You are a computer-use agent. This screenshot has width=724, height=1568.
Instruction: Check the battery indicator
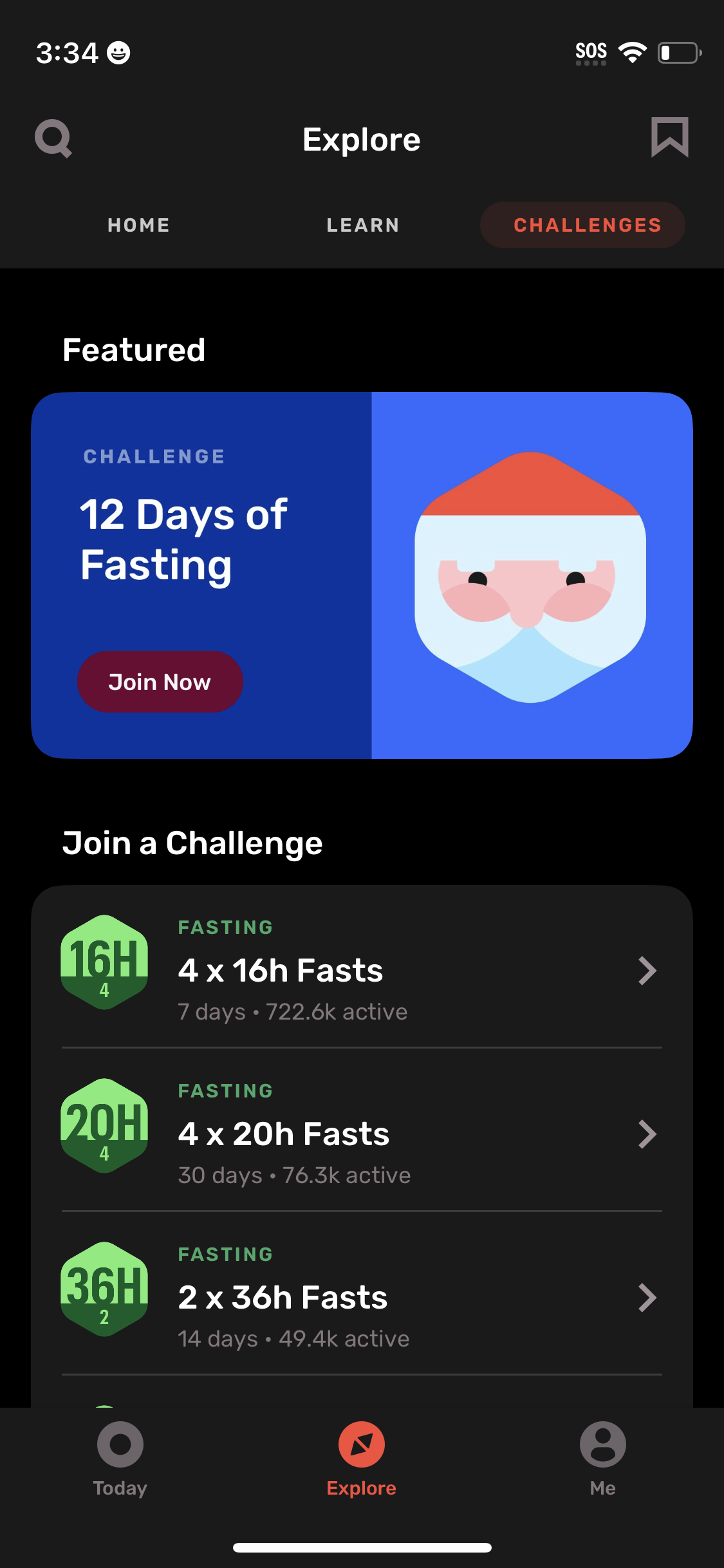click(678, 53)
